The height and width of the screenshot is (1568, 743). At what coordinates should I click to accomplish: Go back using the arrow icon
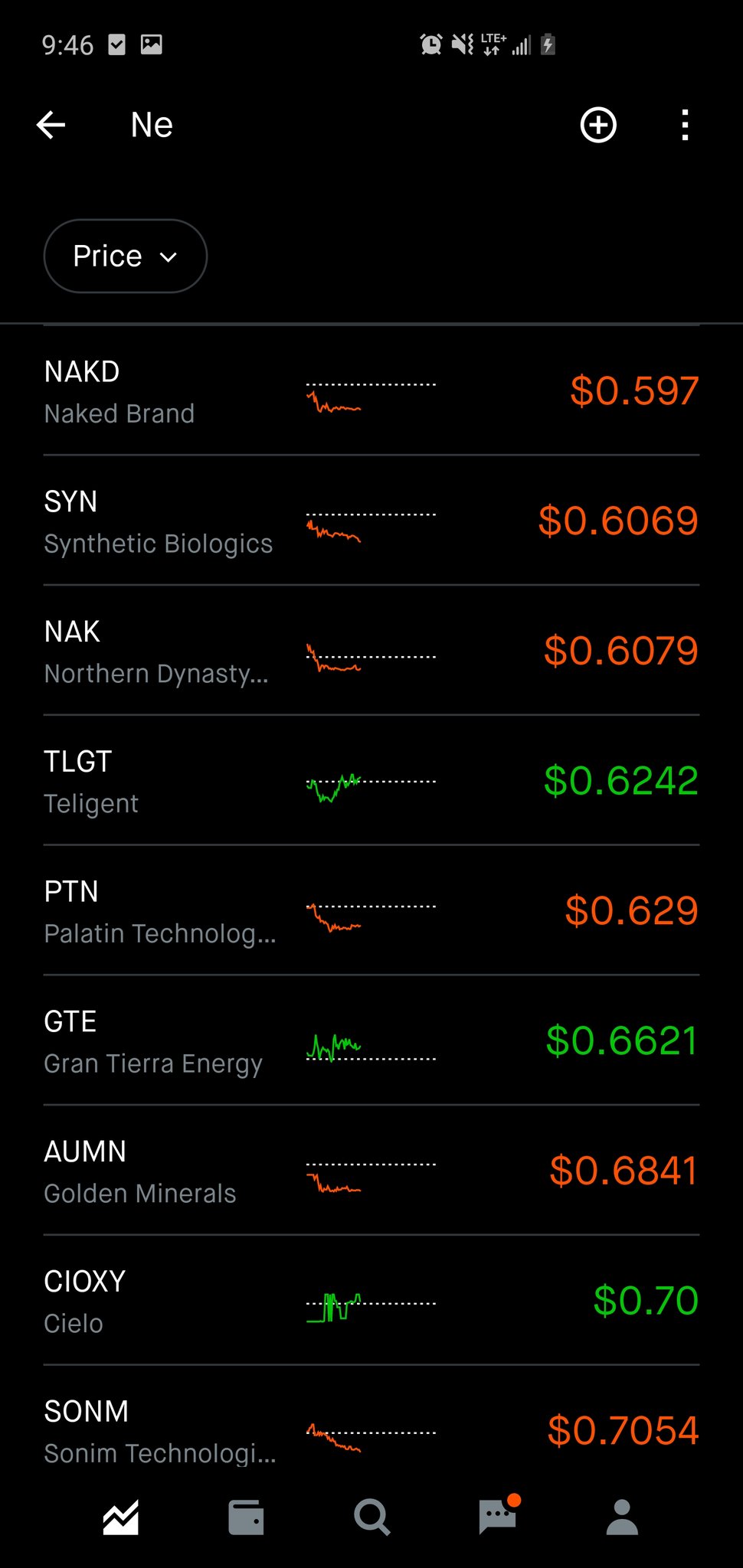tap(51, 125)
